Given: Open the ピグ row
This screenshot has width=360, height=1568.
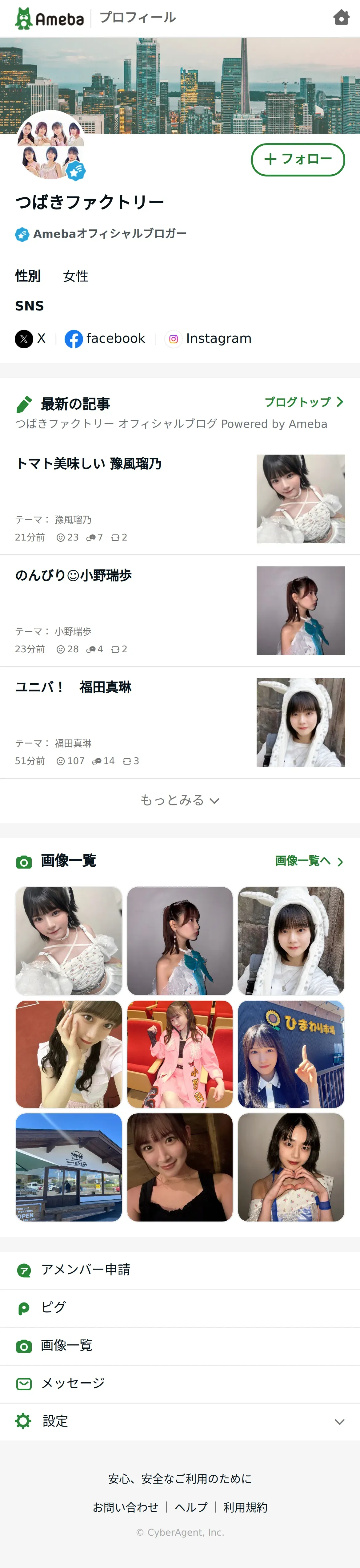Looking at the screenshot, I should [180, 1307].
